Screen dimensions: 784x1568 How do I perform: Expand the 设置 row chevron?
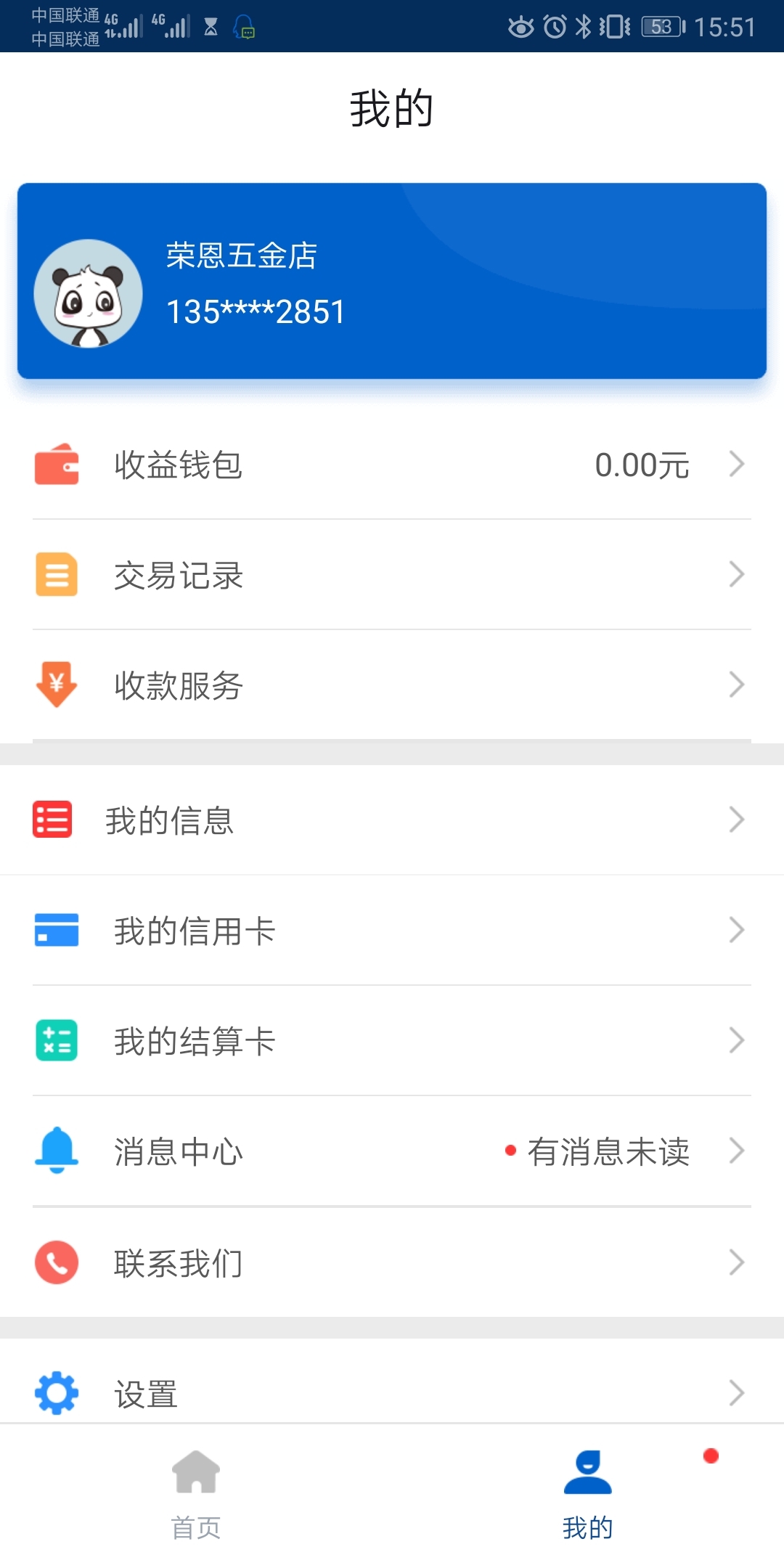(x=738, y=1393)
